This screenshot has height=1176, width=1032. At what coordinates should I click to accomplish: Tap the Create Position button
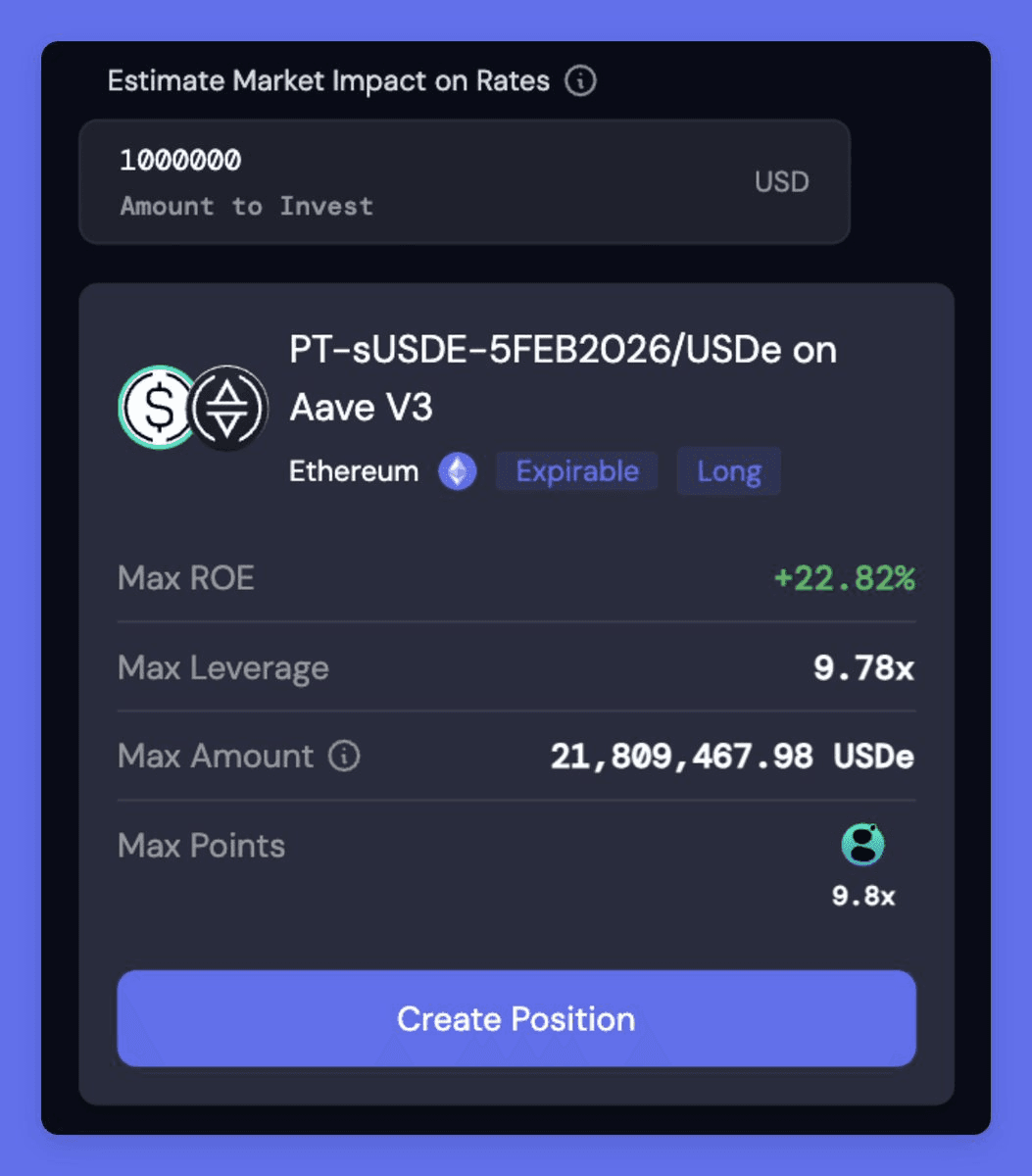pos(516,1018)
